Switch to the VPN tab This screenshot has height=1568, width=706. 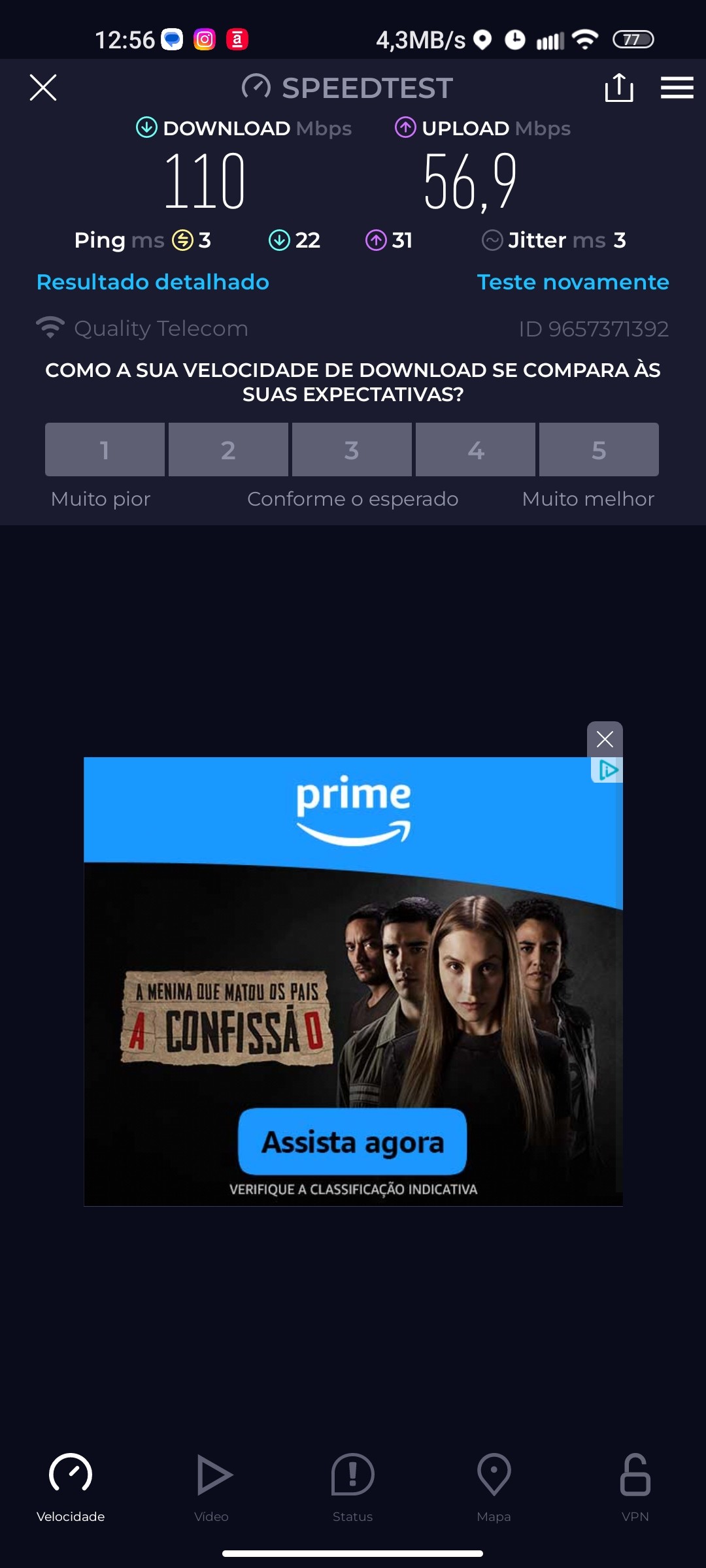(x=635, y=1486)
